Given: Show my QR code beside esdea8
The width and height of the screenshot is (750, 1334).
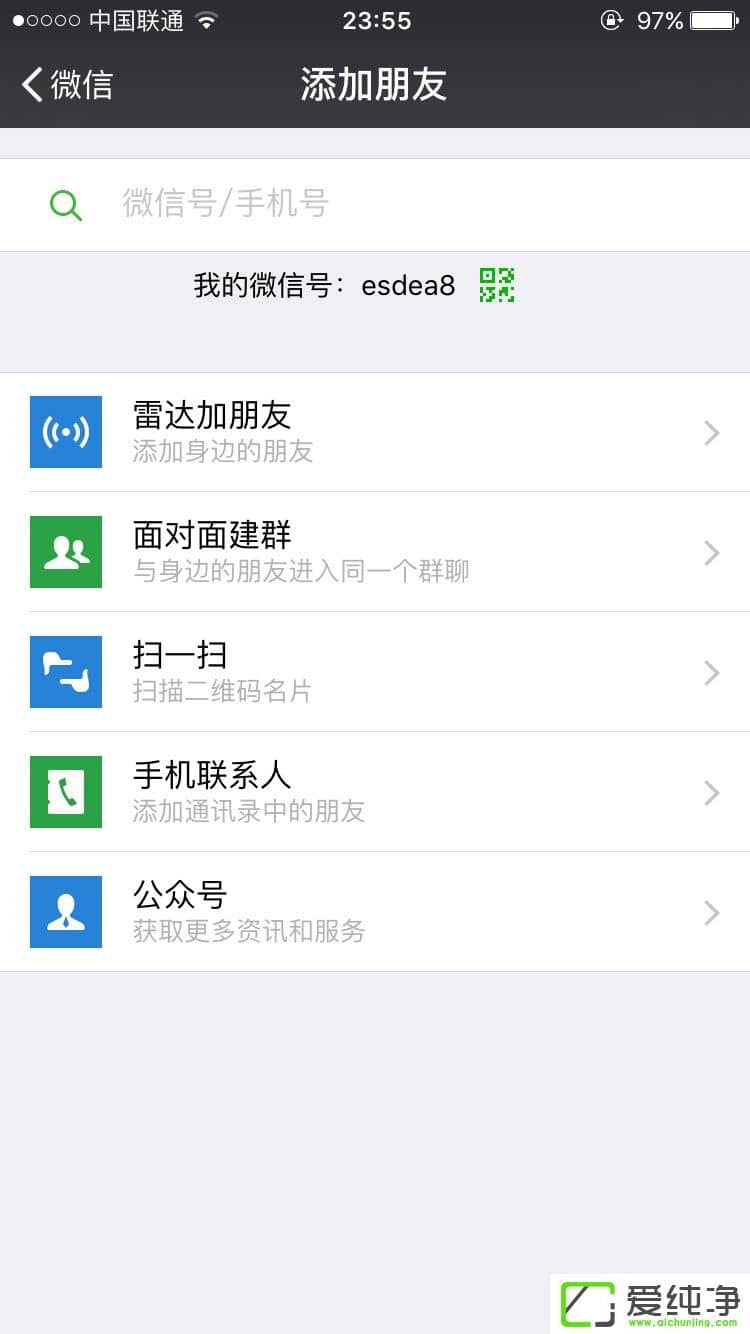Looking at the screenshot, I should coord(497,286).
